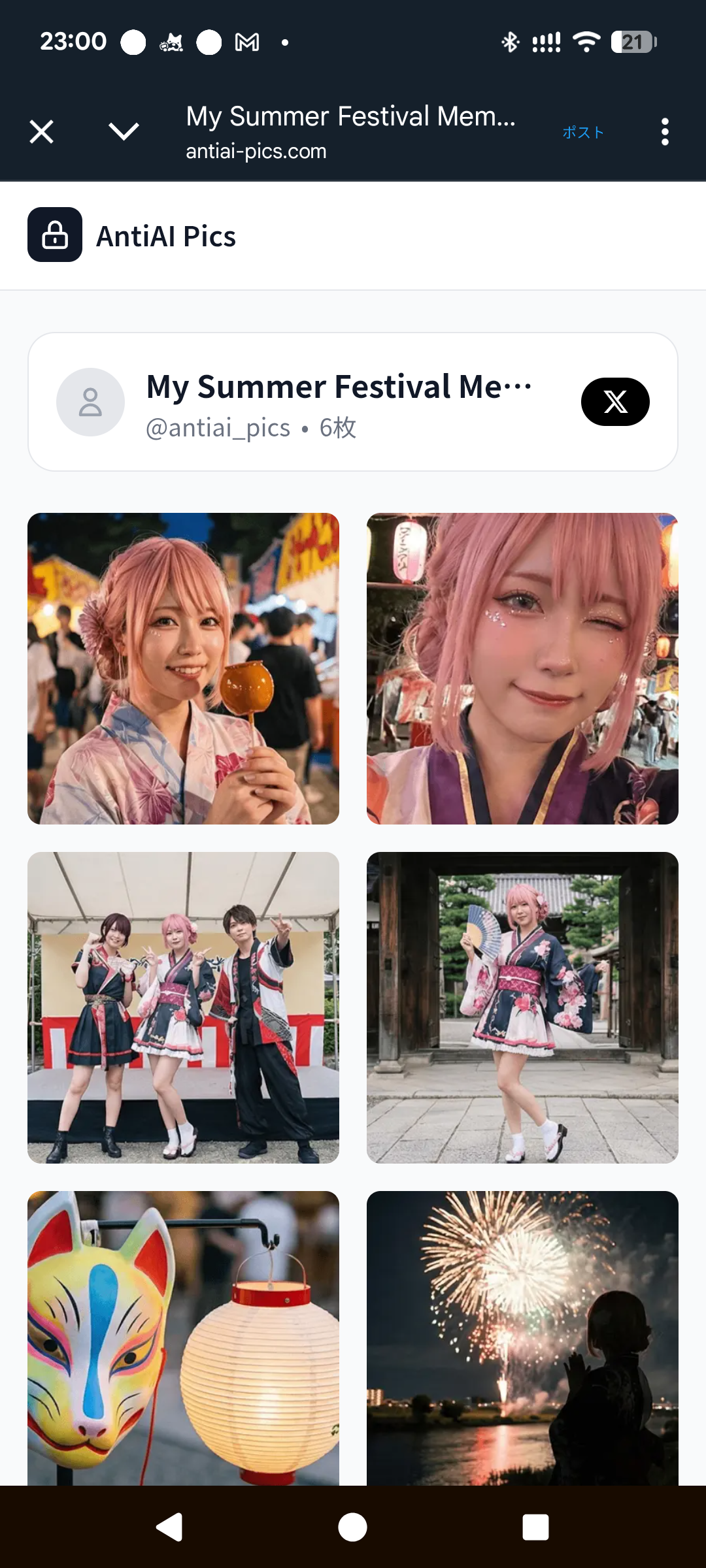
Task: Tap the ポスト link in the toolbar
Action: click(x=582, y=132)
